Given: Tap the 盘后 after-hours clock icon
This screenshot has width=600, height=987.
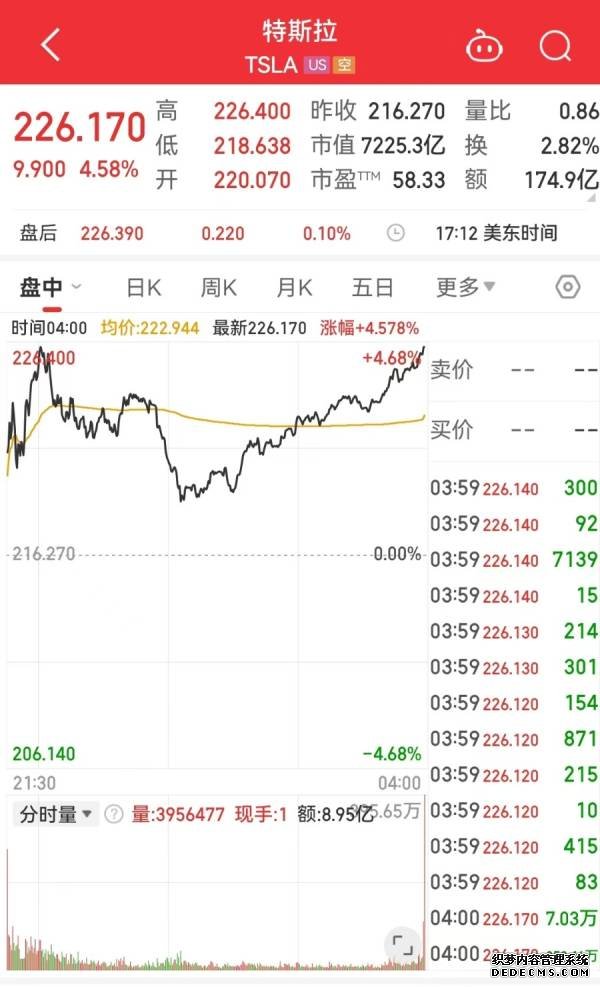Looking at the screenshot, I should point(395,233).
